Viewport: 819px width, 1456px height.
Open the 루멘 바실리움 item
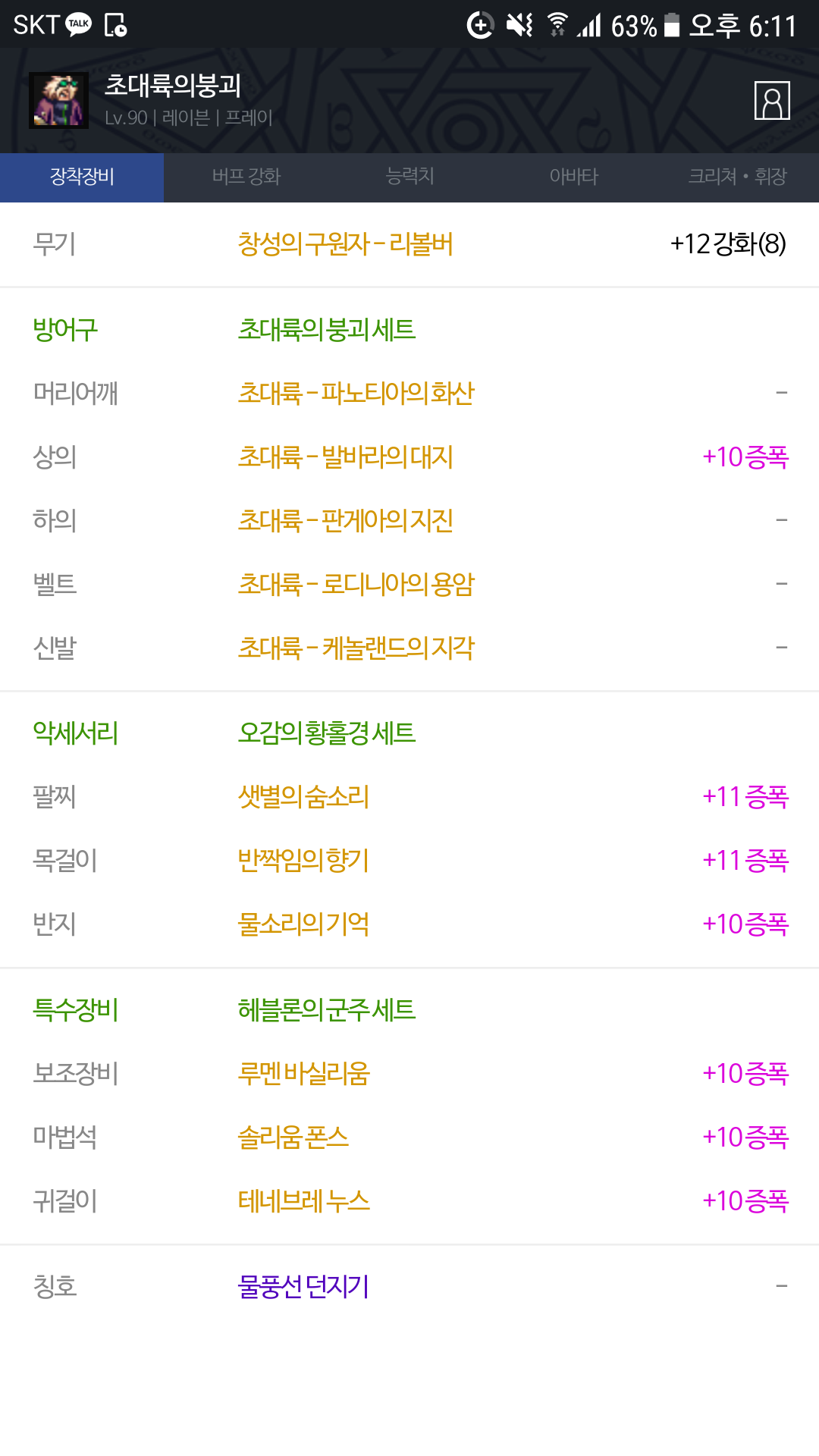(x=303, y=1073)
